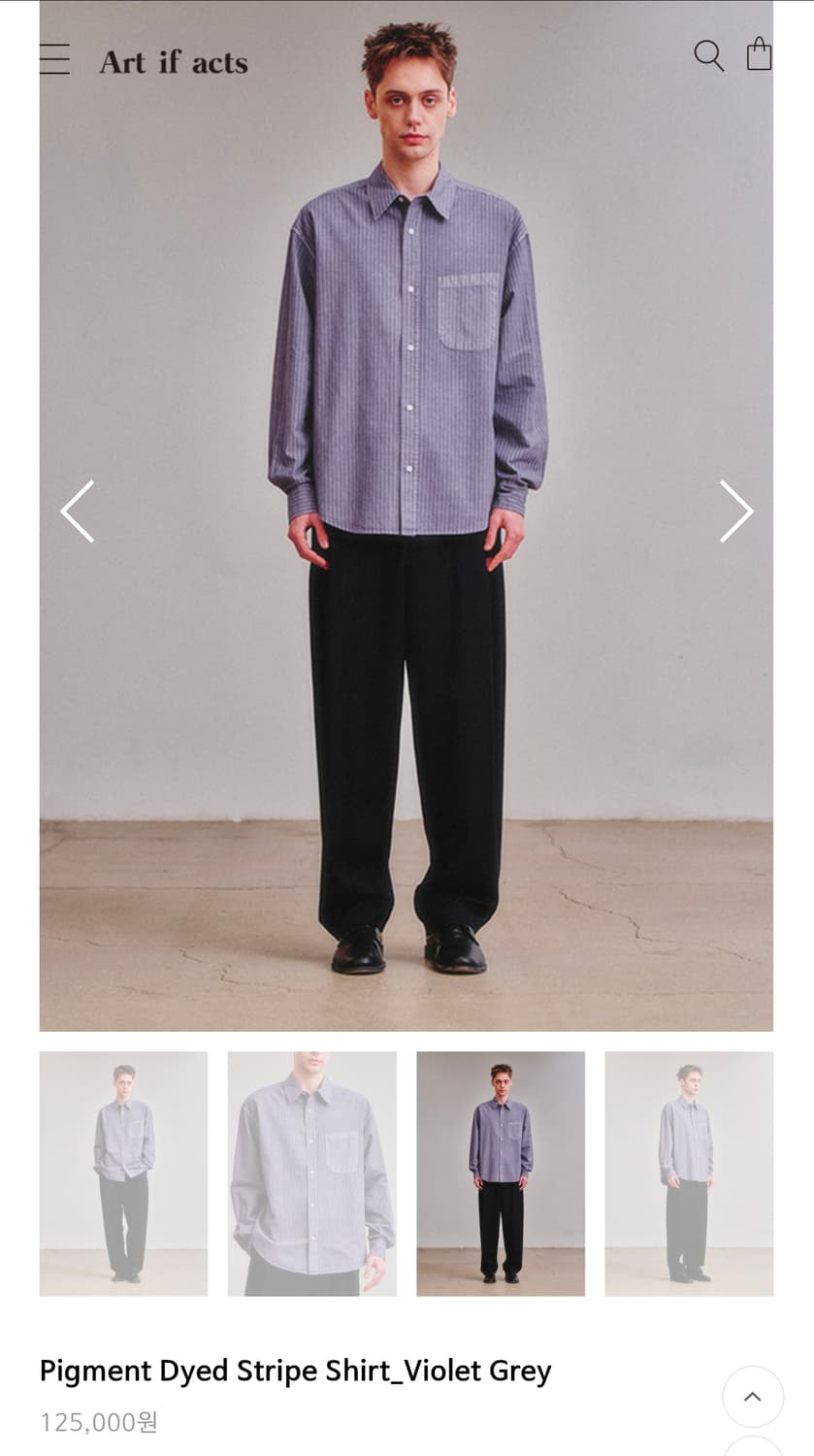Click the search magnifier icon
This screenshot has height=1456, width=814.
coord(709,55)
